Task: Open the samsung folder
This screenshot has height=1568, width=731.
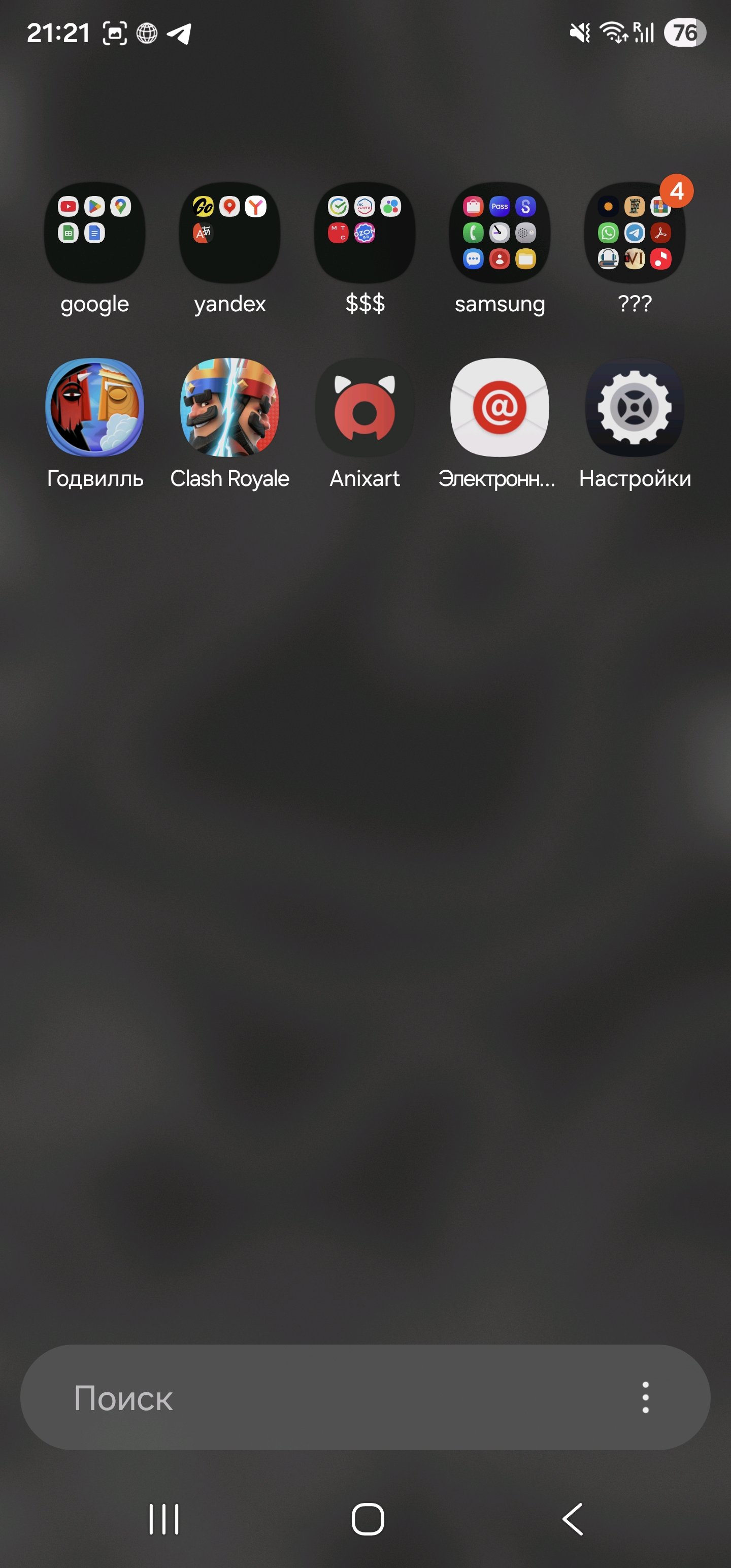Action: 500,233
